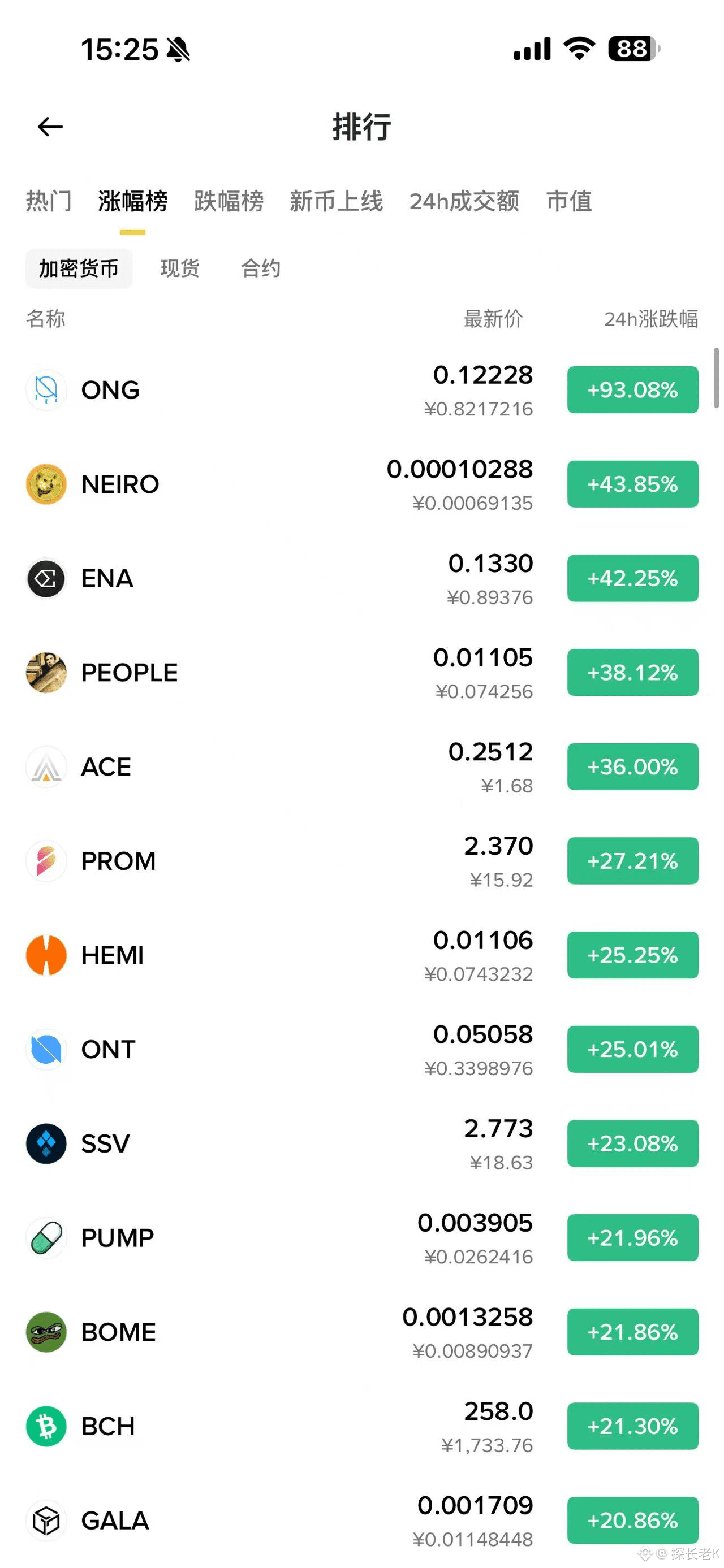Go back using the arrow
724x1568 pixels.
[50, 127]
